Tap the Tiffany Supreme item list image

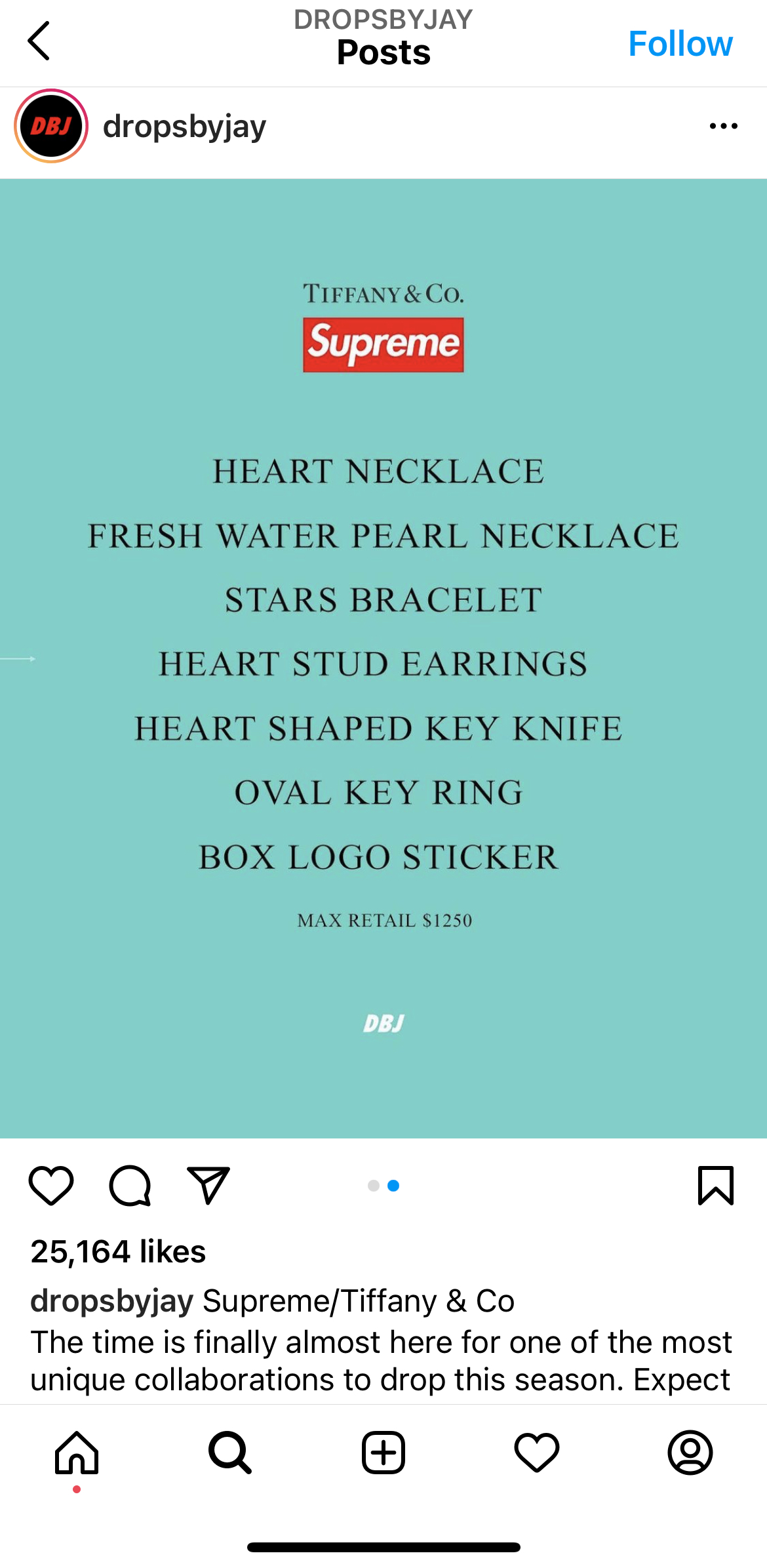click(x=383, y=658)
